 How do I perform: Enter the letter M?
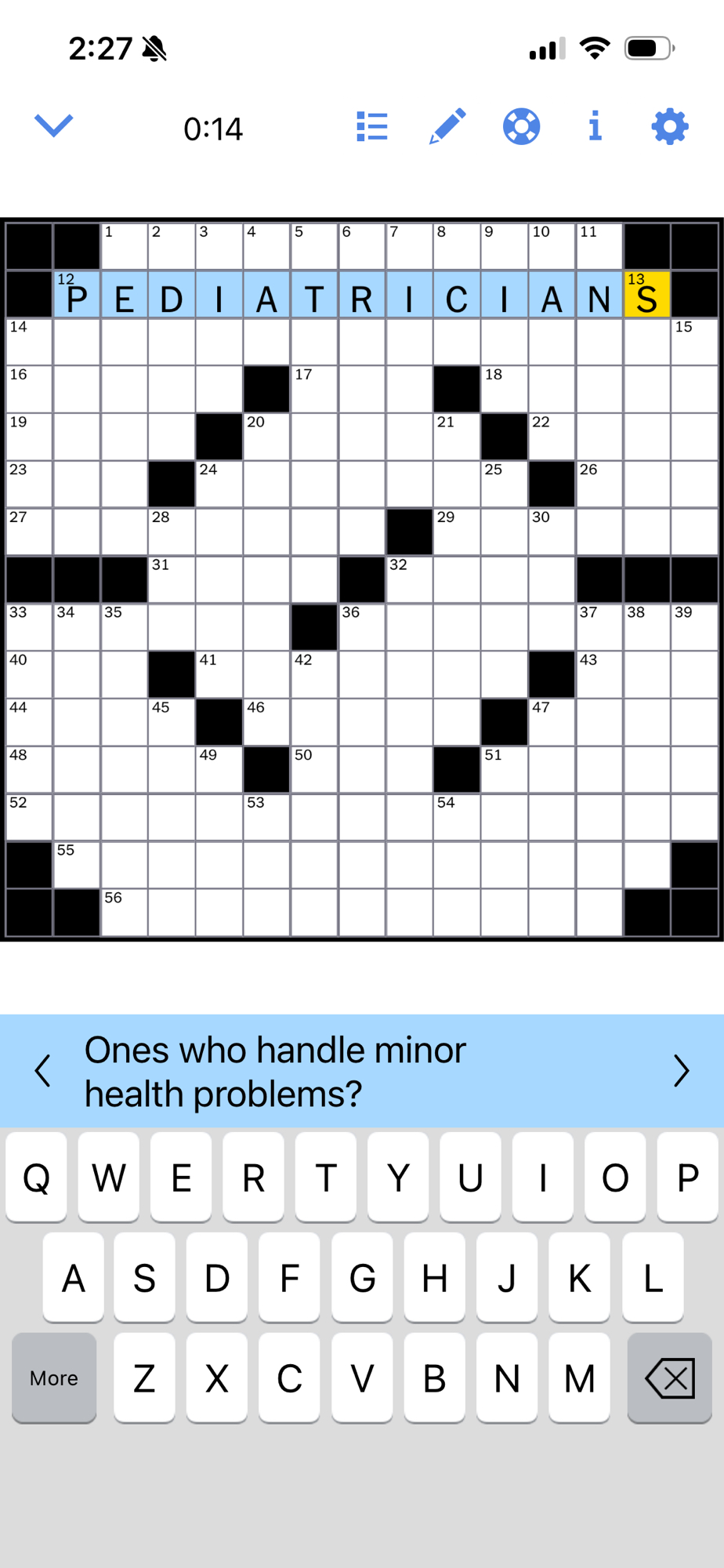coord(579,1378)
